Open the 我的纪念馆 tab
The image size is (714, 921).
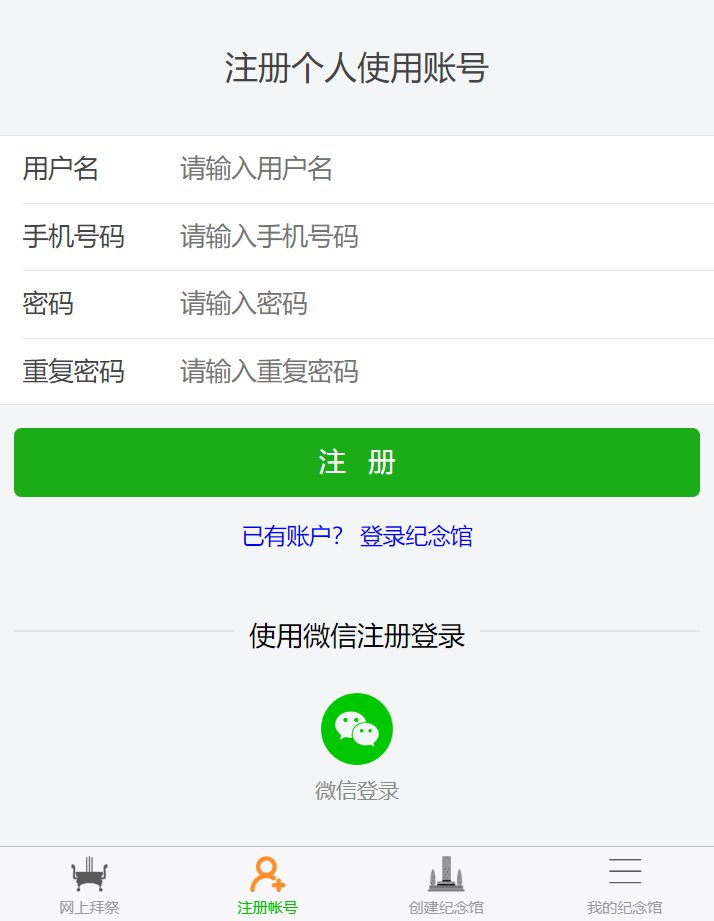[x=624, y=885]
